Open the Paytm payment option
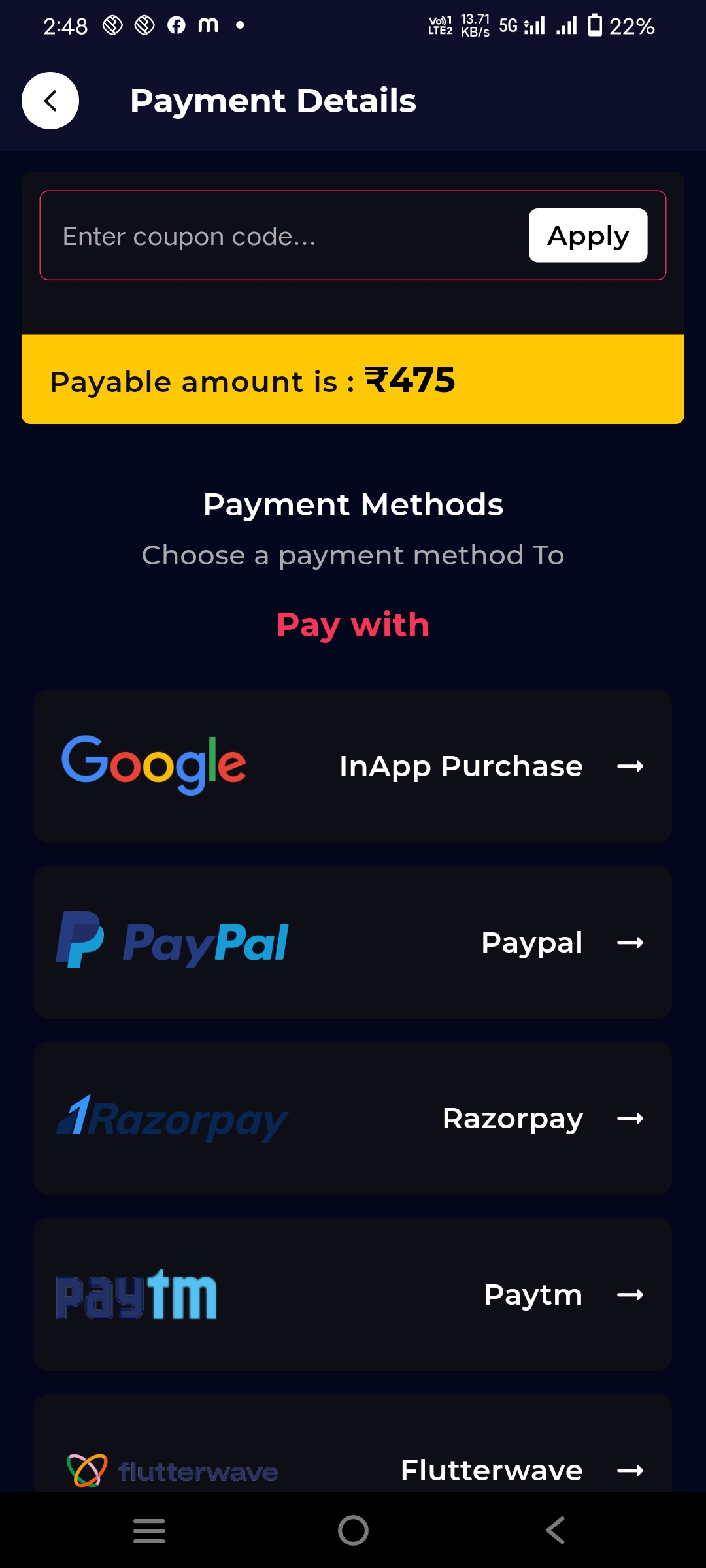Screen dimensions: 706x1568 [x=353, y=1294]
